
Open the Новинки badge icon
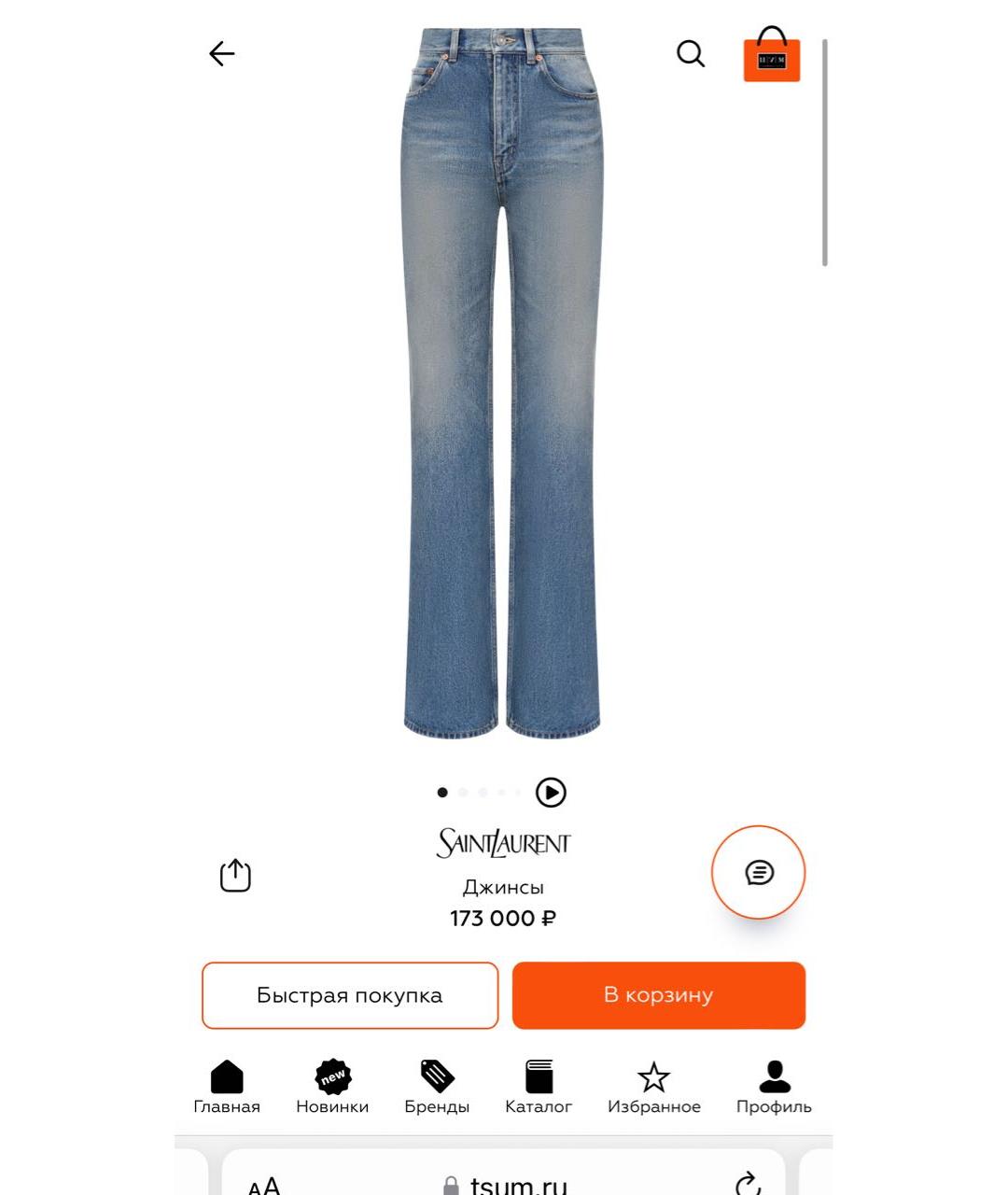[x=332, y=1078]
